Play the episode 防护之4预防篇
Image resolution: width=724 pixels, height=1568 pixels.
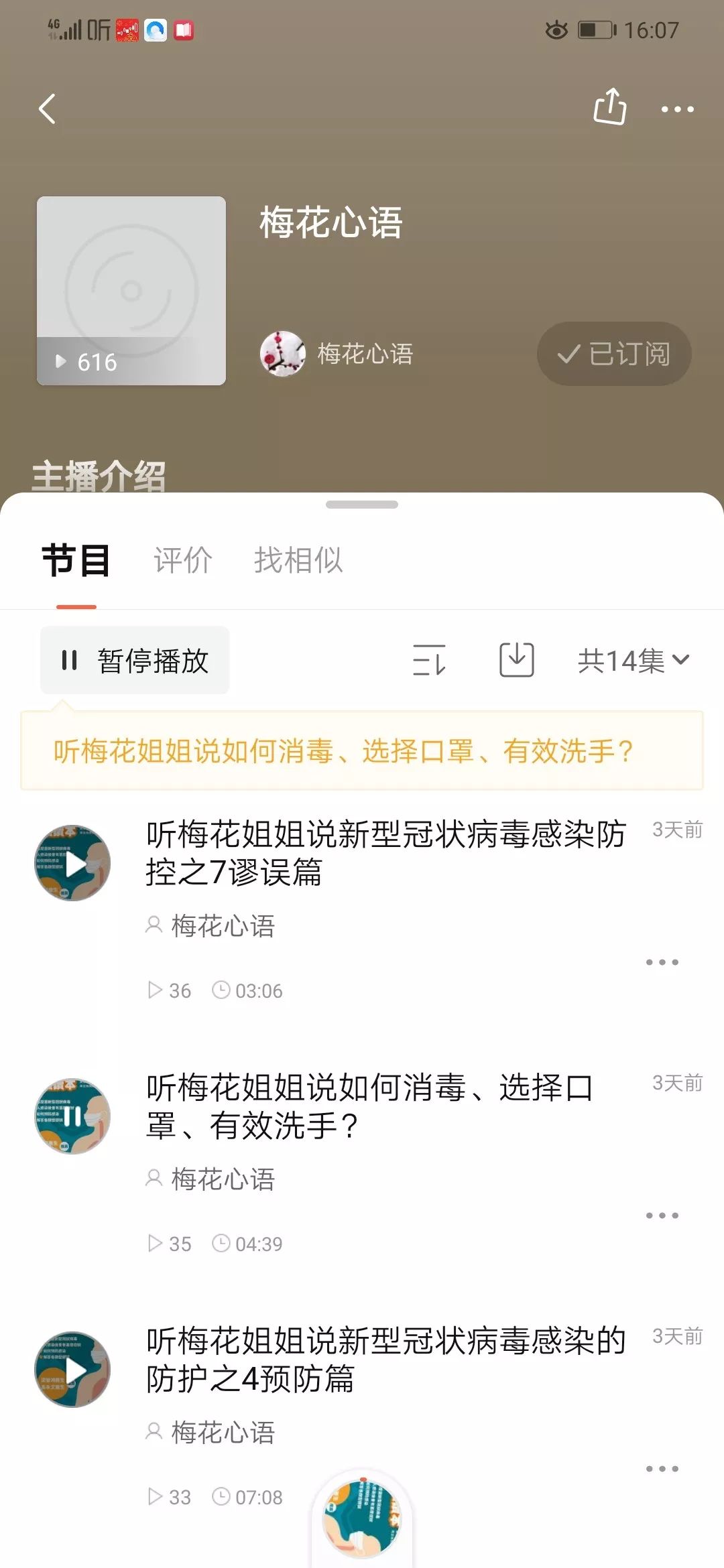click(x=72, y=1370)
